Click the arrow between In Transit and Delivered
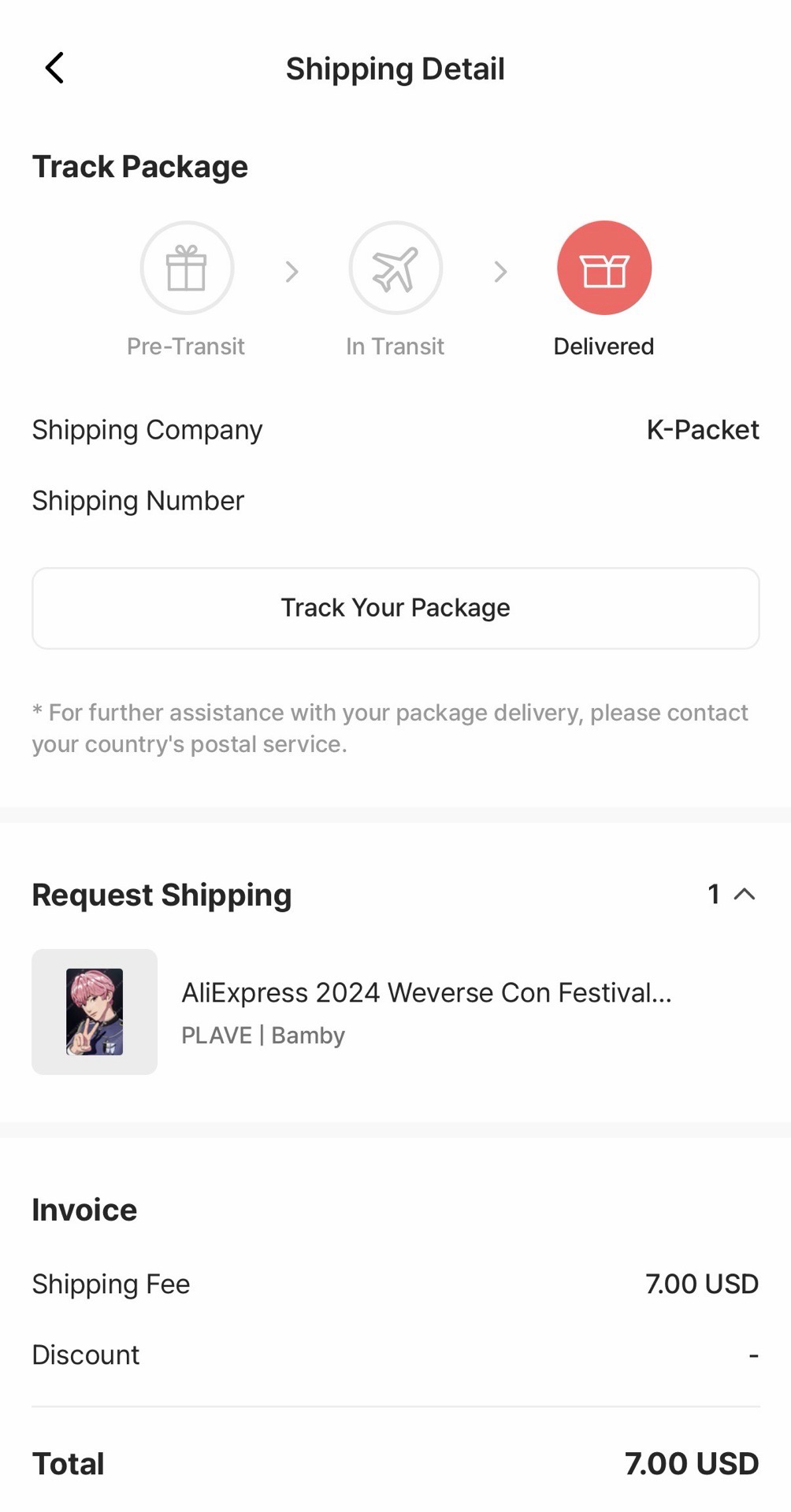The image size is (791, 1512). point(501,270)
